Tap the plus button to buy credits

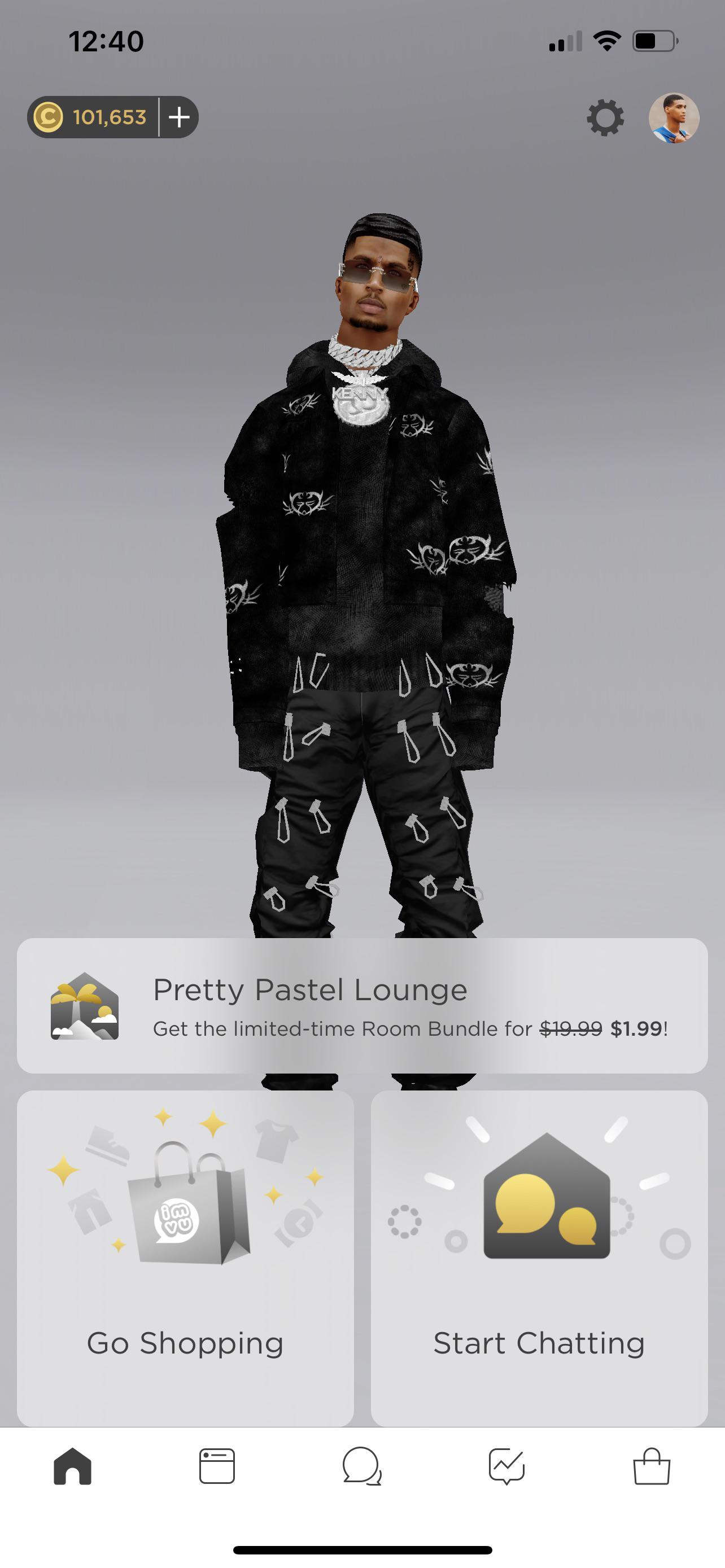tap(178, 117)
